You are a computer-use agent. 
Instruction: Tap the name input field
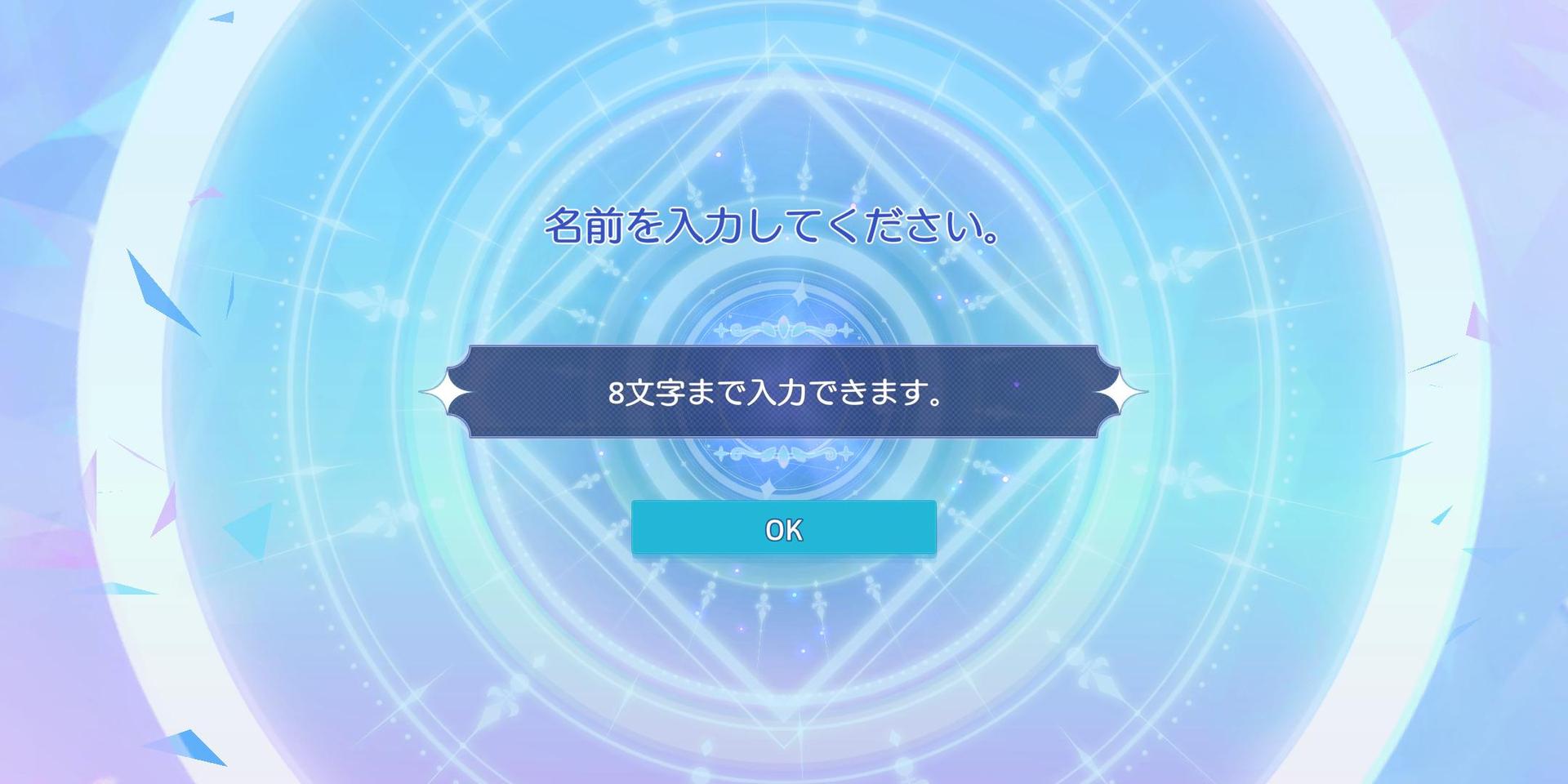(x=783, y=392)
